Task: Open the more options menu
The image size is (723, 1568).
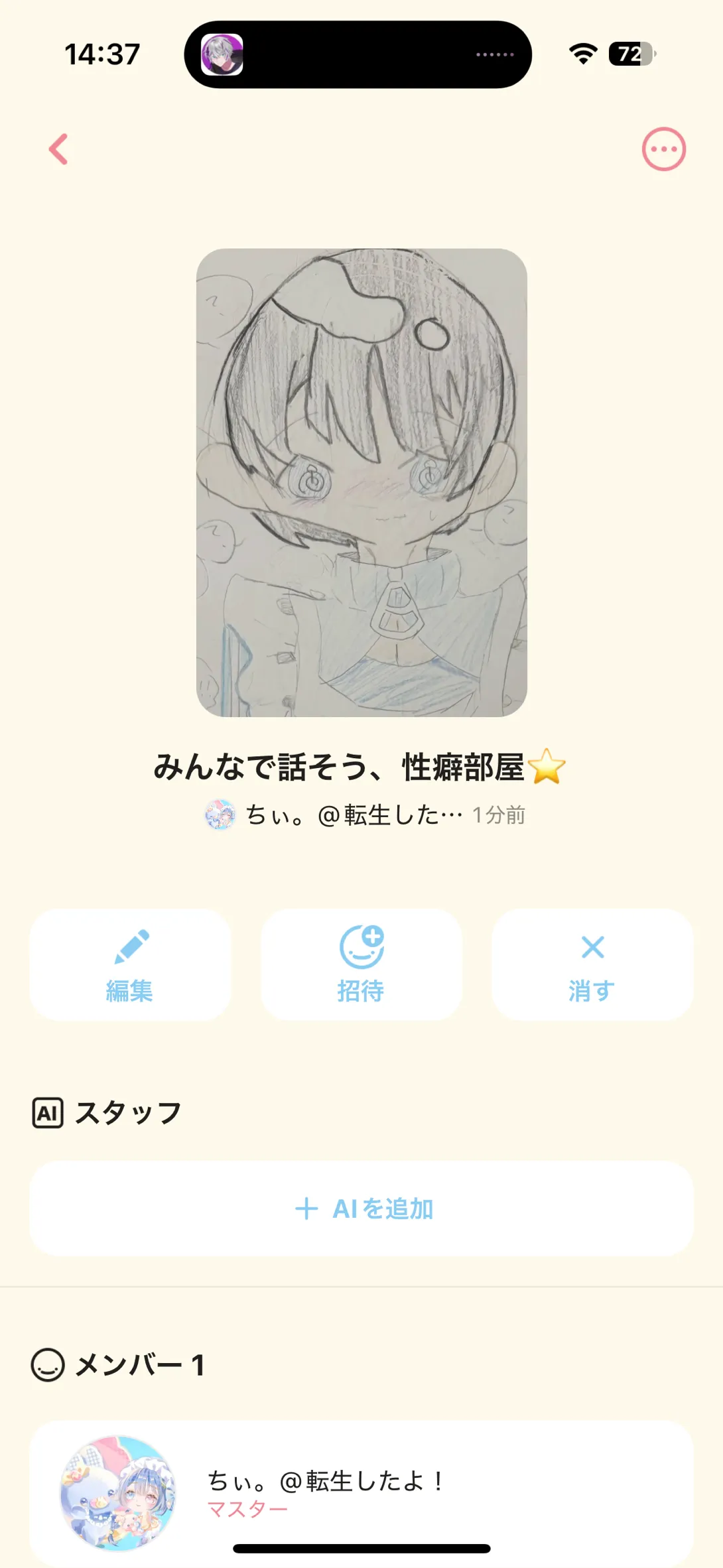Action: click(663, 149)
